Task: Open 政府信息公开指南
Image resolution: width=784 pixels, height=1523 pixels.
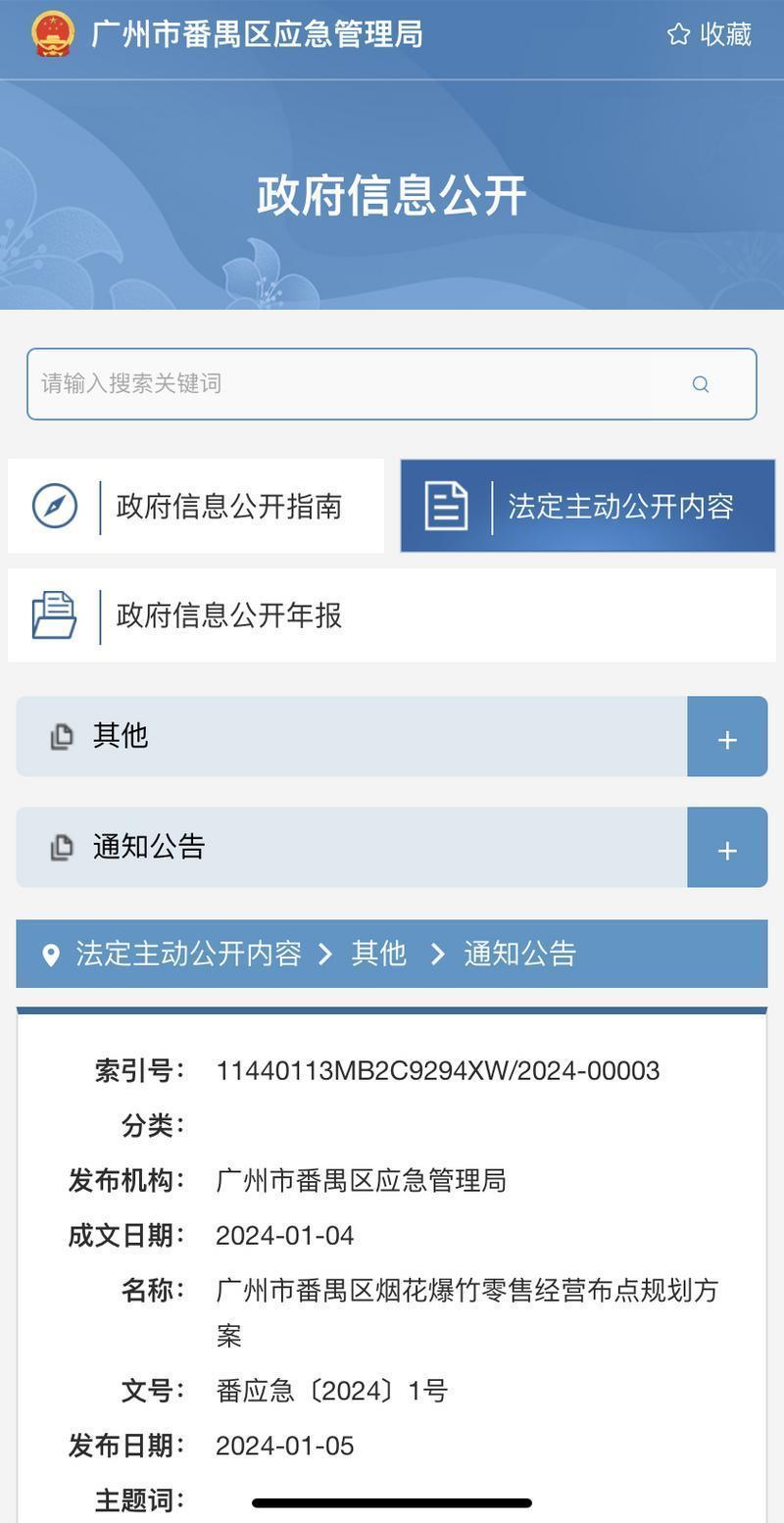Action: point(196,507)
